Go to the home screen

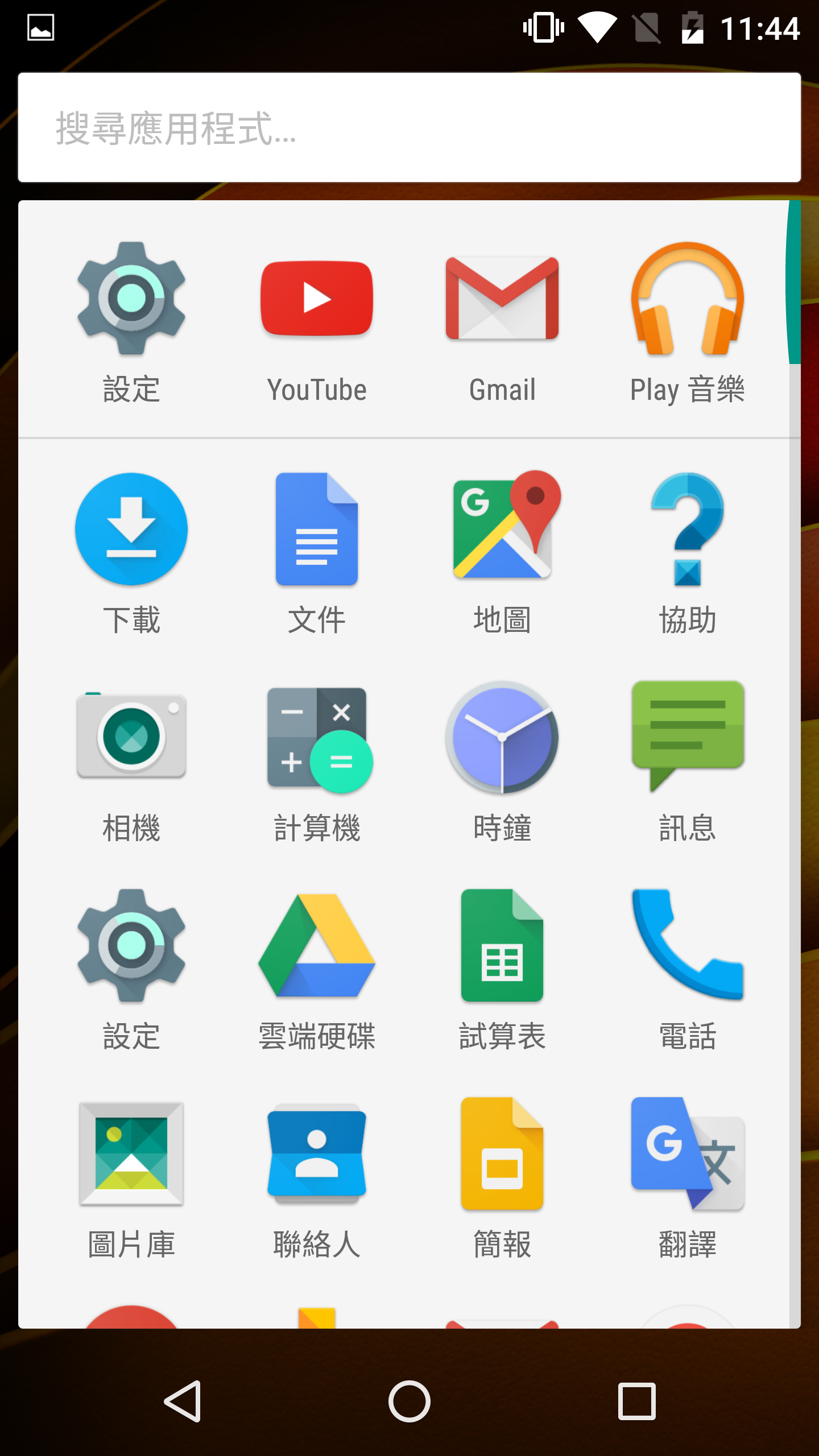(x=409, y=1401)
